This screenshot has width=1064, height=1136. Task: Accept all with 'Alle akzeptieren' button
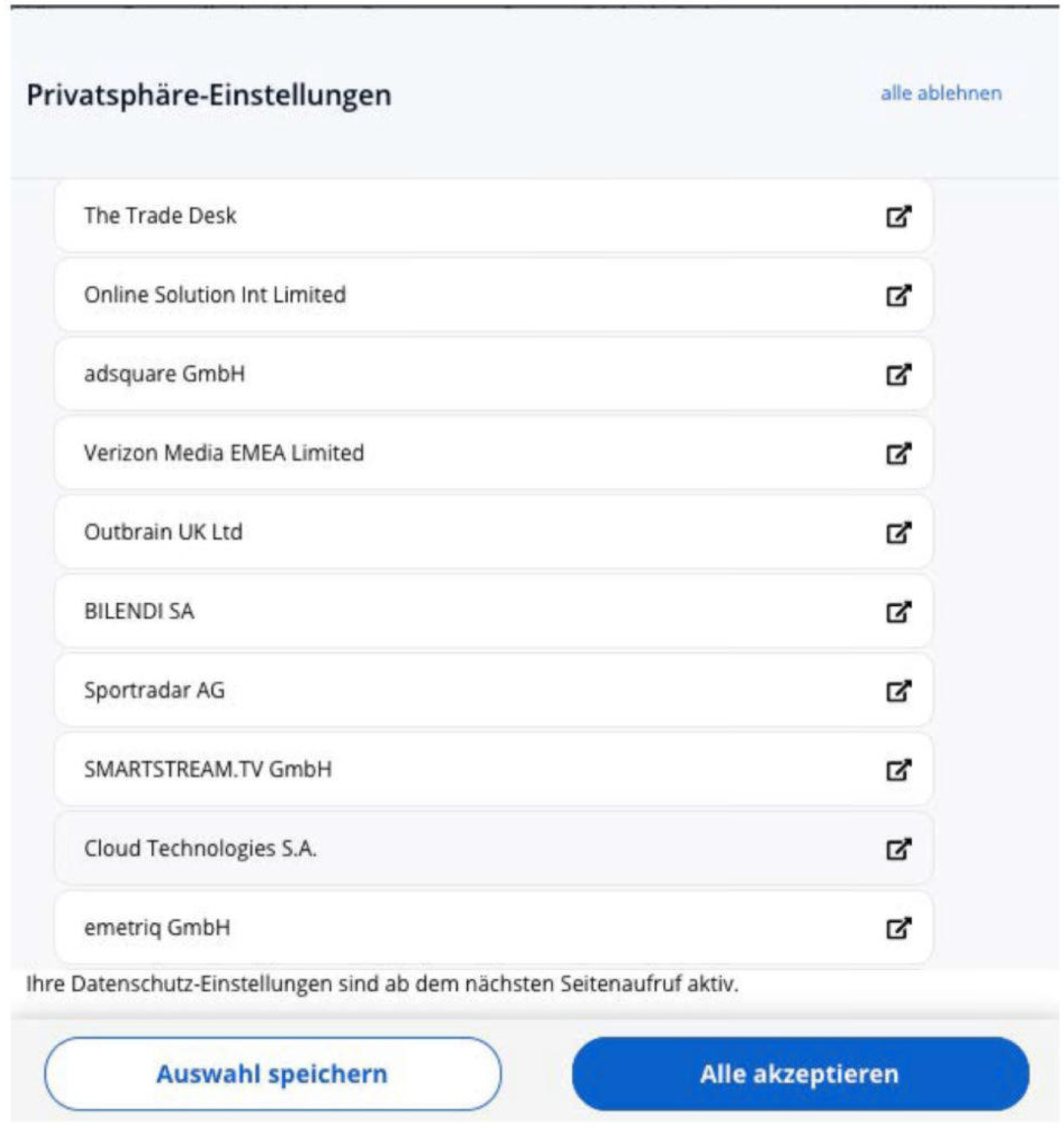[800, 1074]
